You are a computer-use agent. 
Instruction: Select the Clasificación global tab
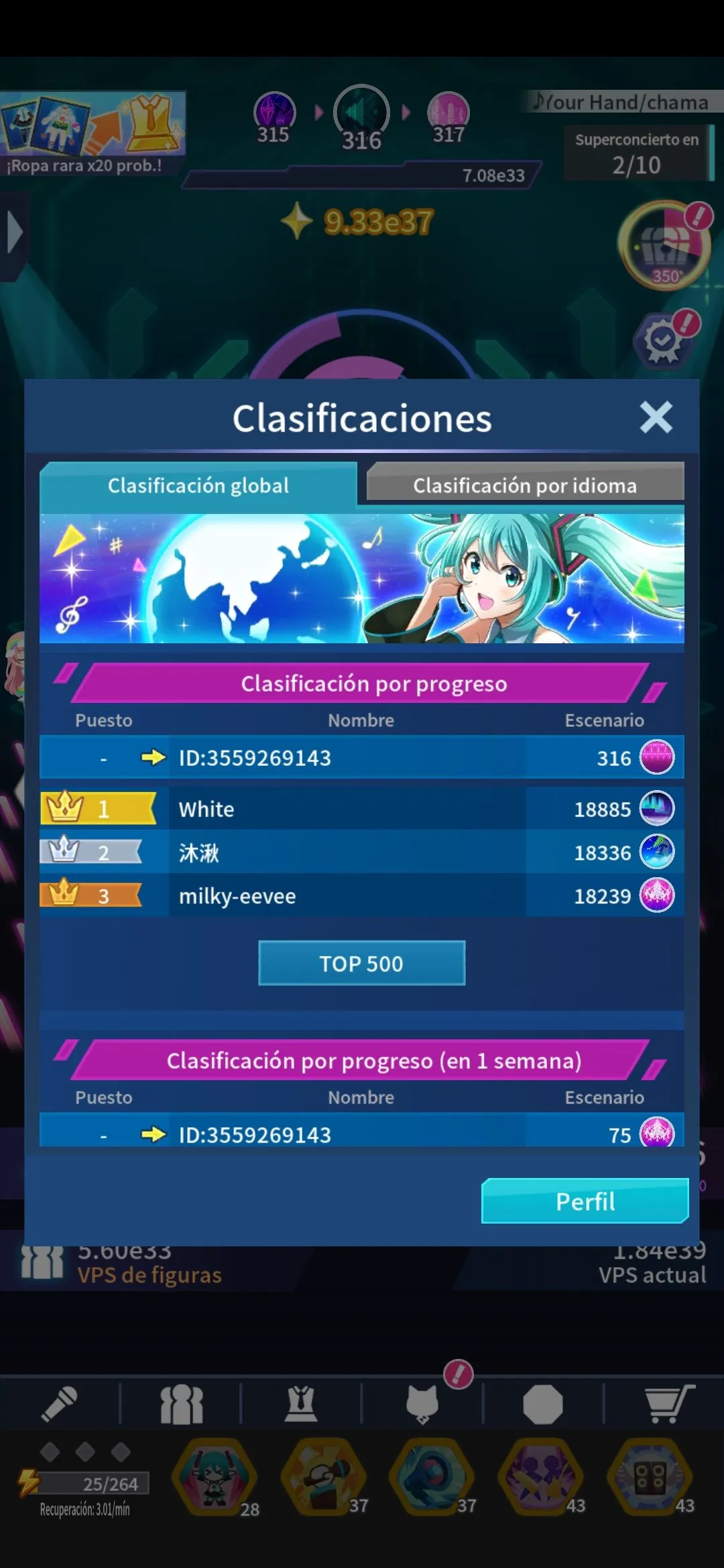(198, 484)
